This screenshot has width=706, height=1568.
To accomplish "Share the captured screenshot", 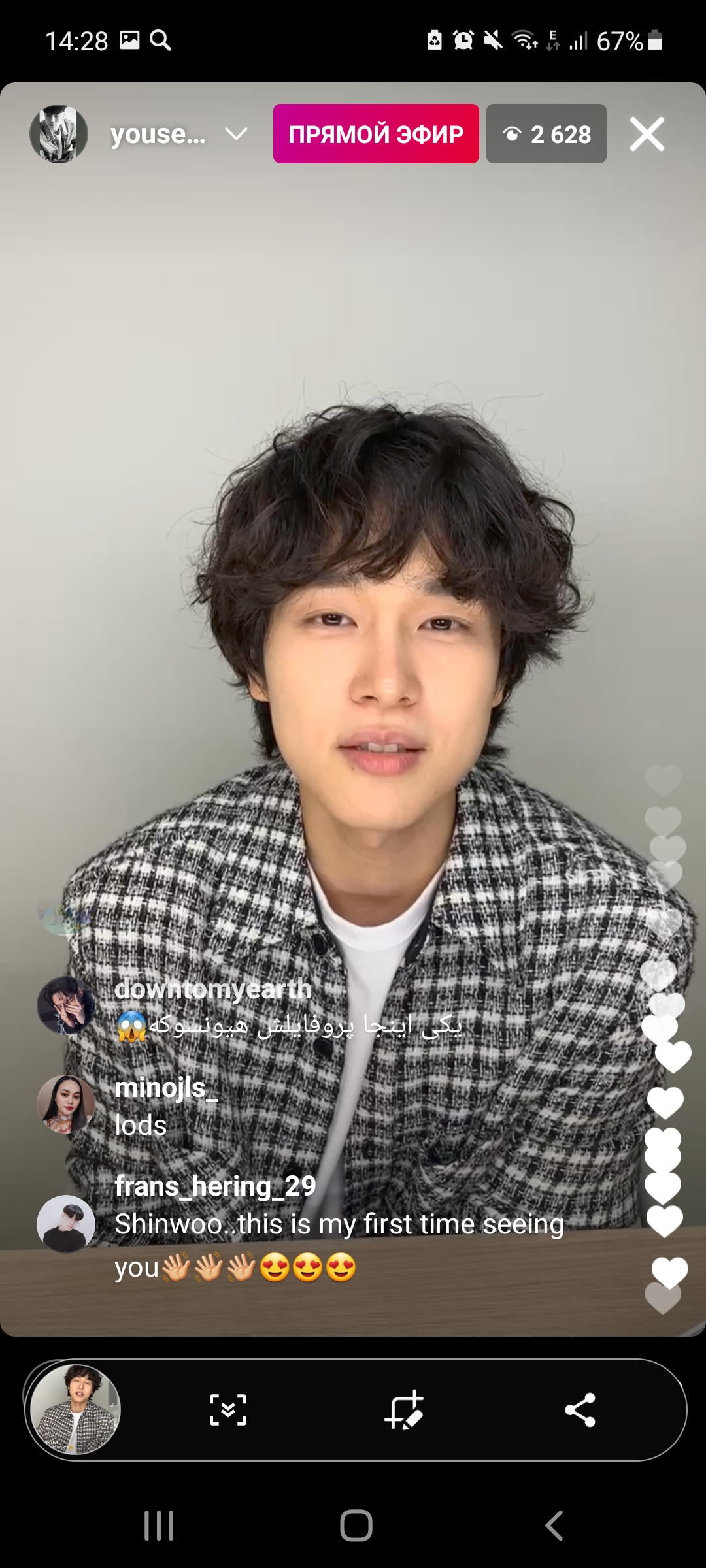I will 580,1409.
